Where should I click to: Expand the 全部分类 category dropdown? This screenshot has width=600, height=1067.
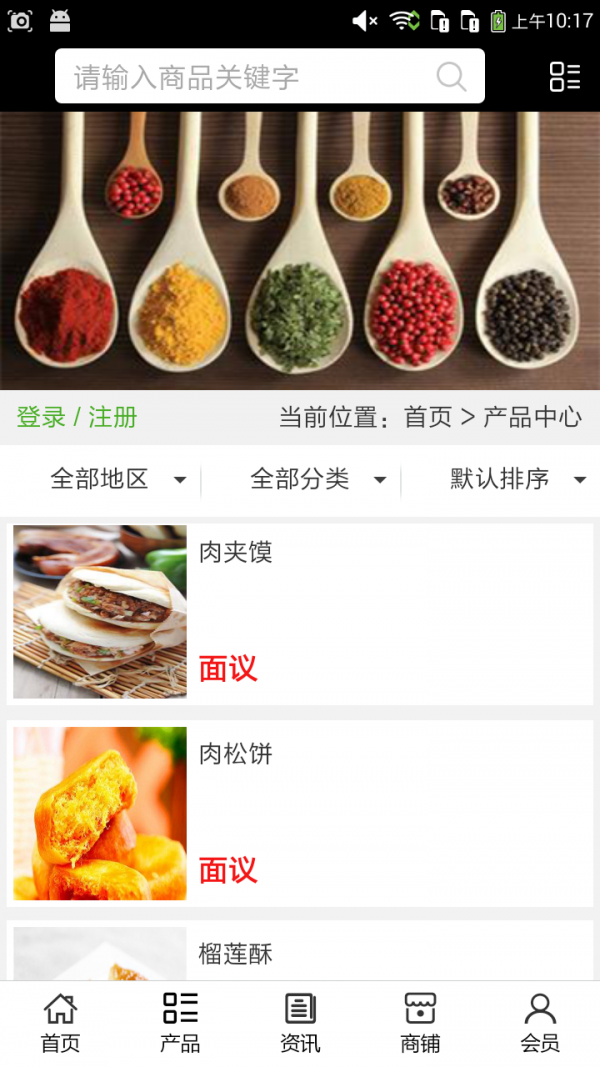point(317,480)
